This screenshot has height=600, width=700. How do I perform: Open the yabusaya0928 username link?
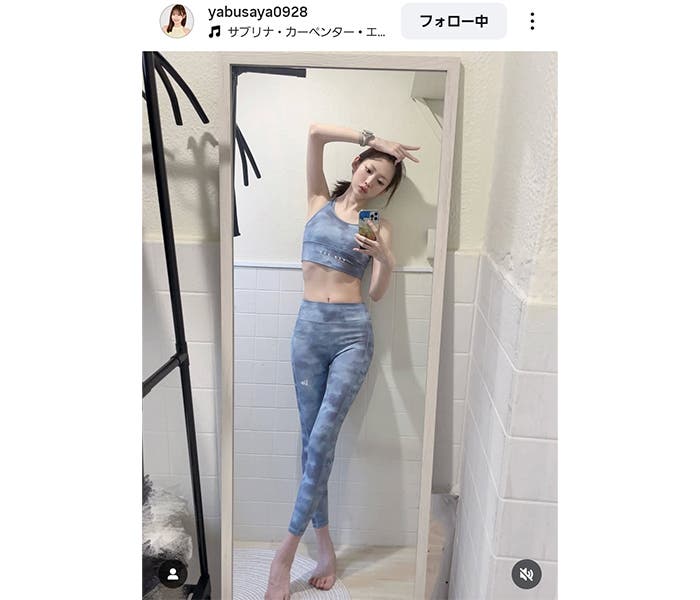(x=257, y=12)
